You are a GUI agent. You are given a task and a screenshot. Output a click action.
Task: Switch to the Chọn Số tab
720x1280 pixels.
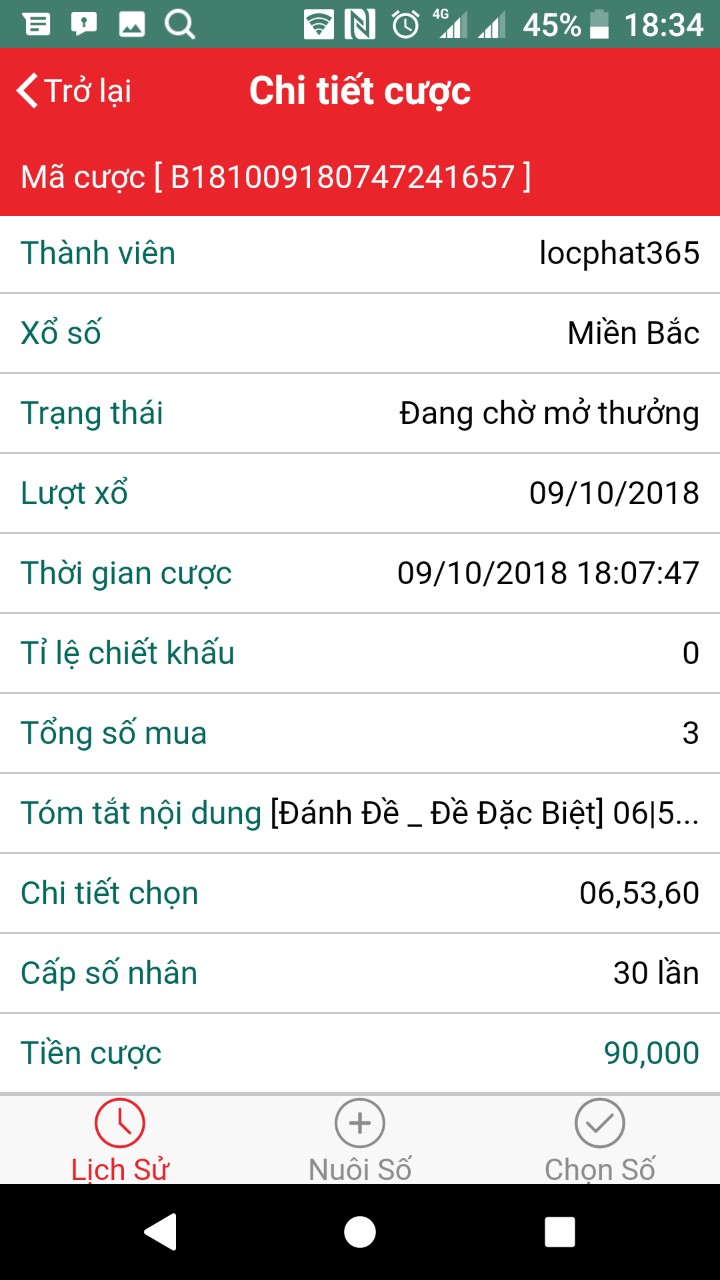[x=600, y=1140]
